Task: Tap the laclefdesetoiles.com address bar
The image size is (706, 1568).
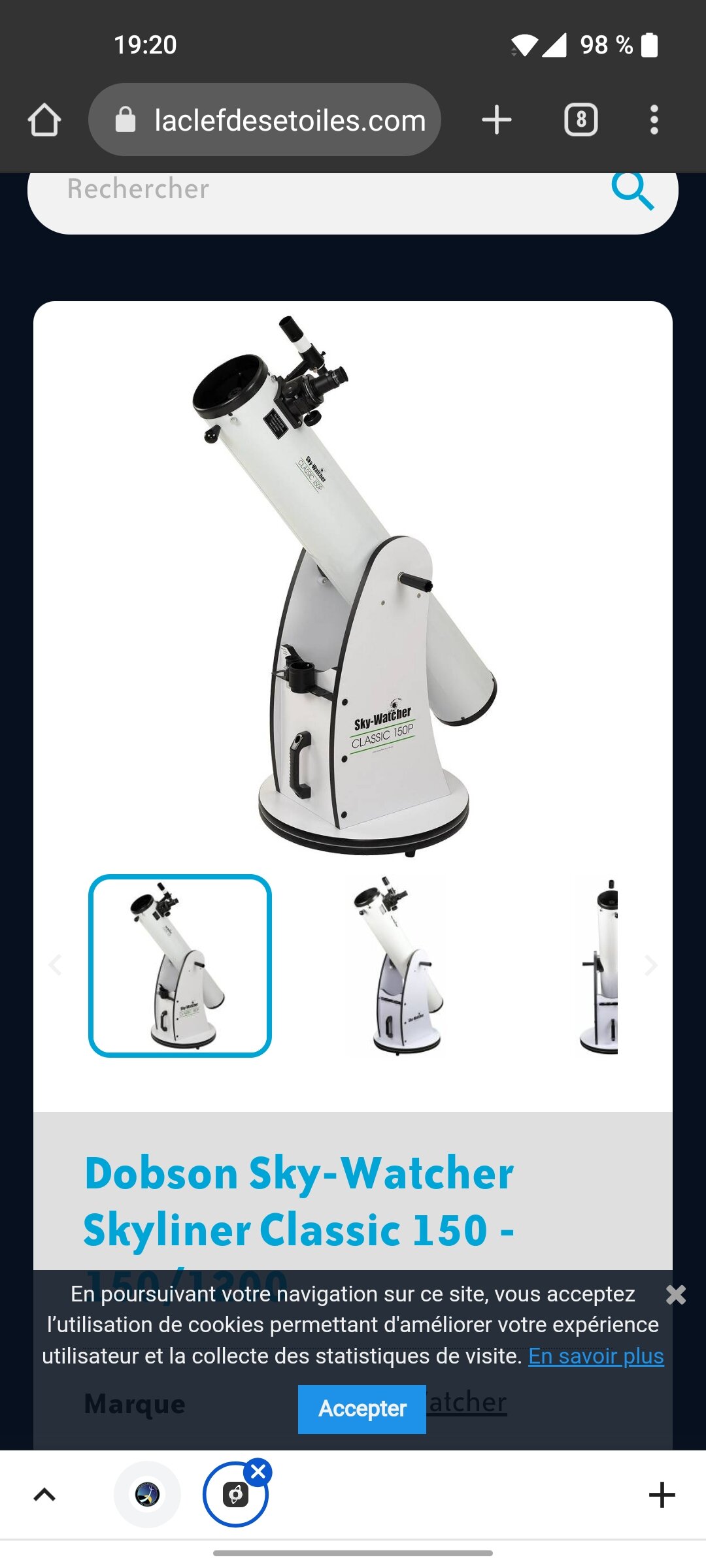Action: [265, 120]
